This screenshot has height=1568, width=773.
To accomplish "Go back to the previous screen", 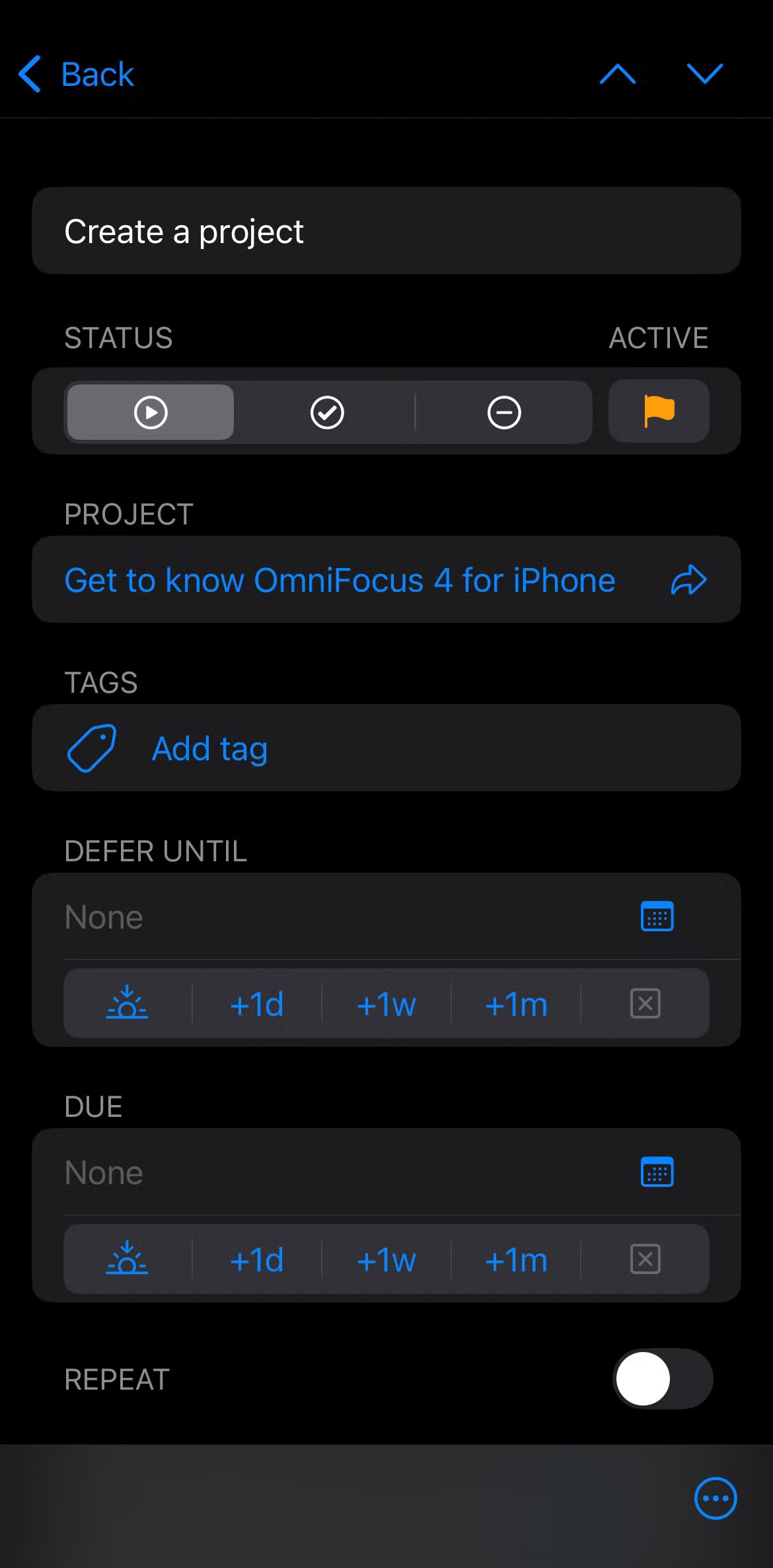I will (x=77, y=74).
